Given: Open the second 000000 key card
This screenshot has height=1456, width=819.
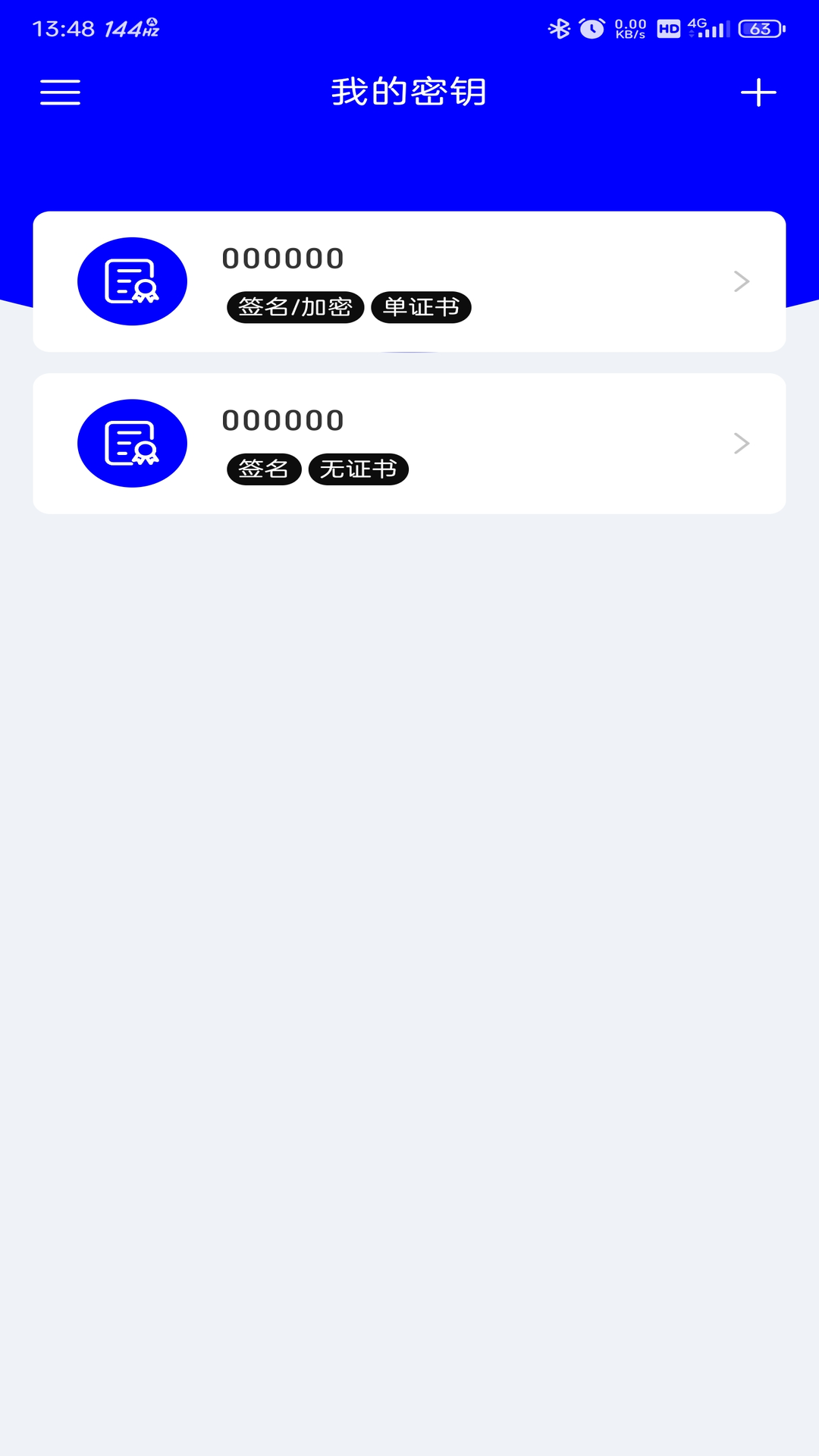Looking at the screenshot, I should tap(409, 443).
